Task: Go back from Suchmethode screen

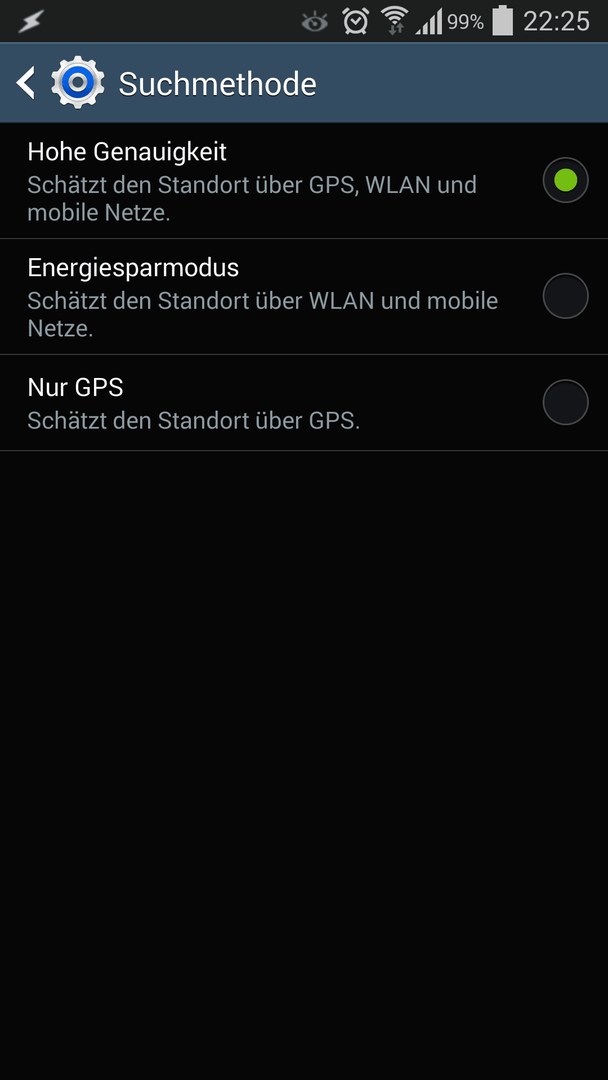Action: [x=25, y=83]
